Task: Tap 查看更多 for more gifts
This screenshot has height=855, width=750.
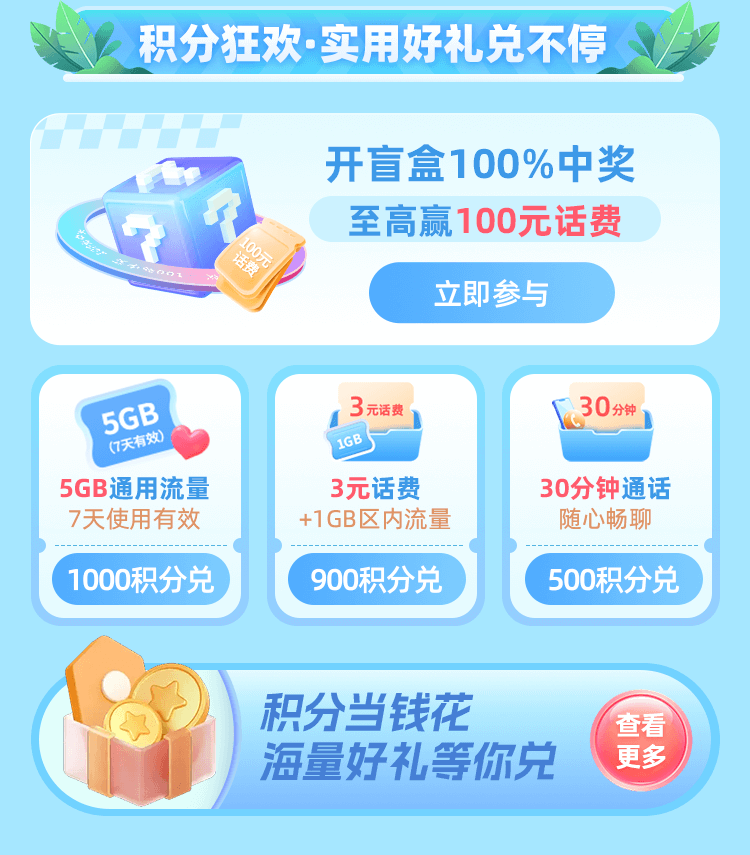Action: 641,741
